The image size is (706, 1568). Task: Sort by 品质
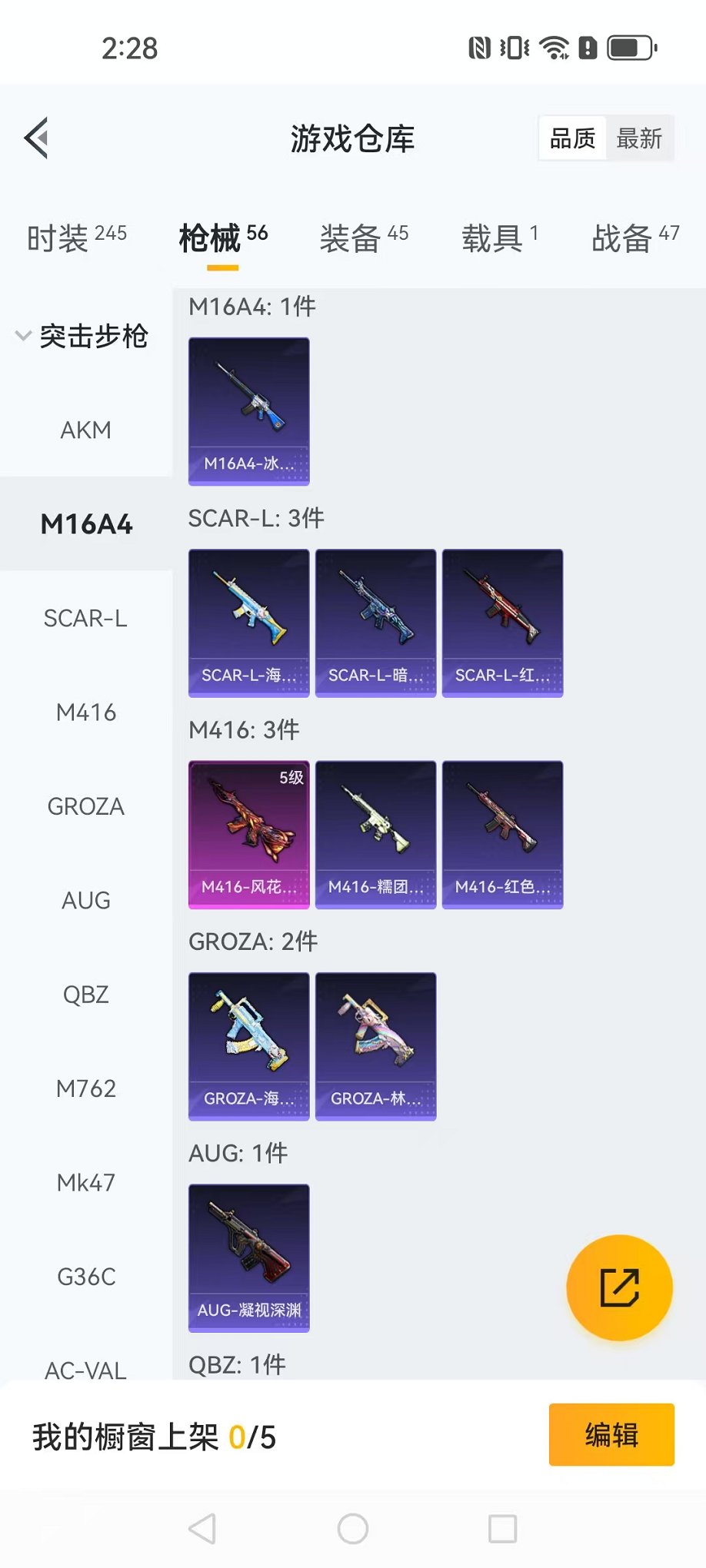coord(572,139)
